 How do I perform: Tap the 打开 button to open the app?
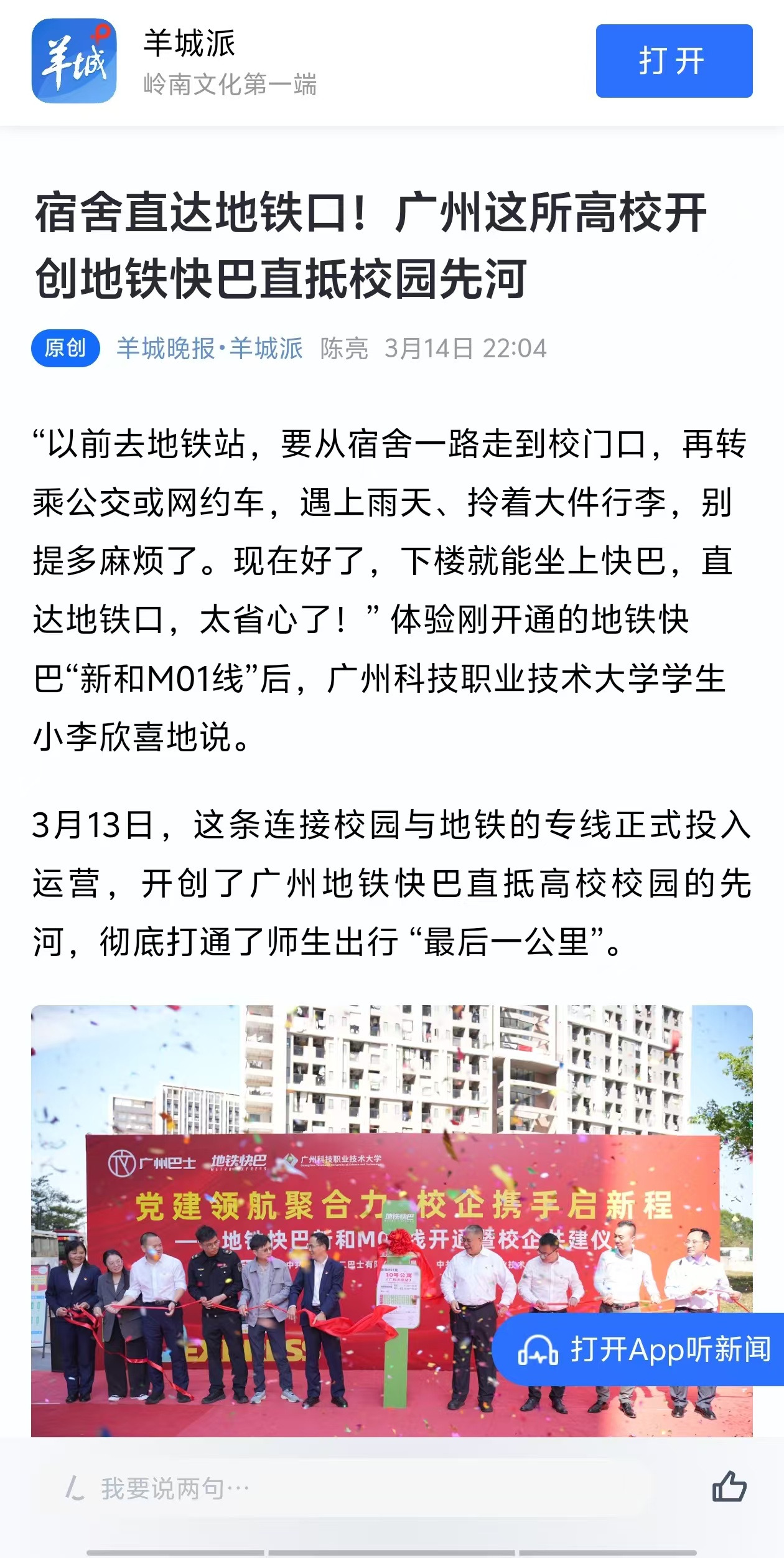coord(674,61)
